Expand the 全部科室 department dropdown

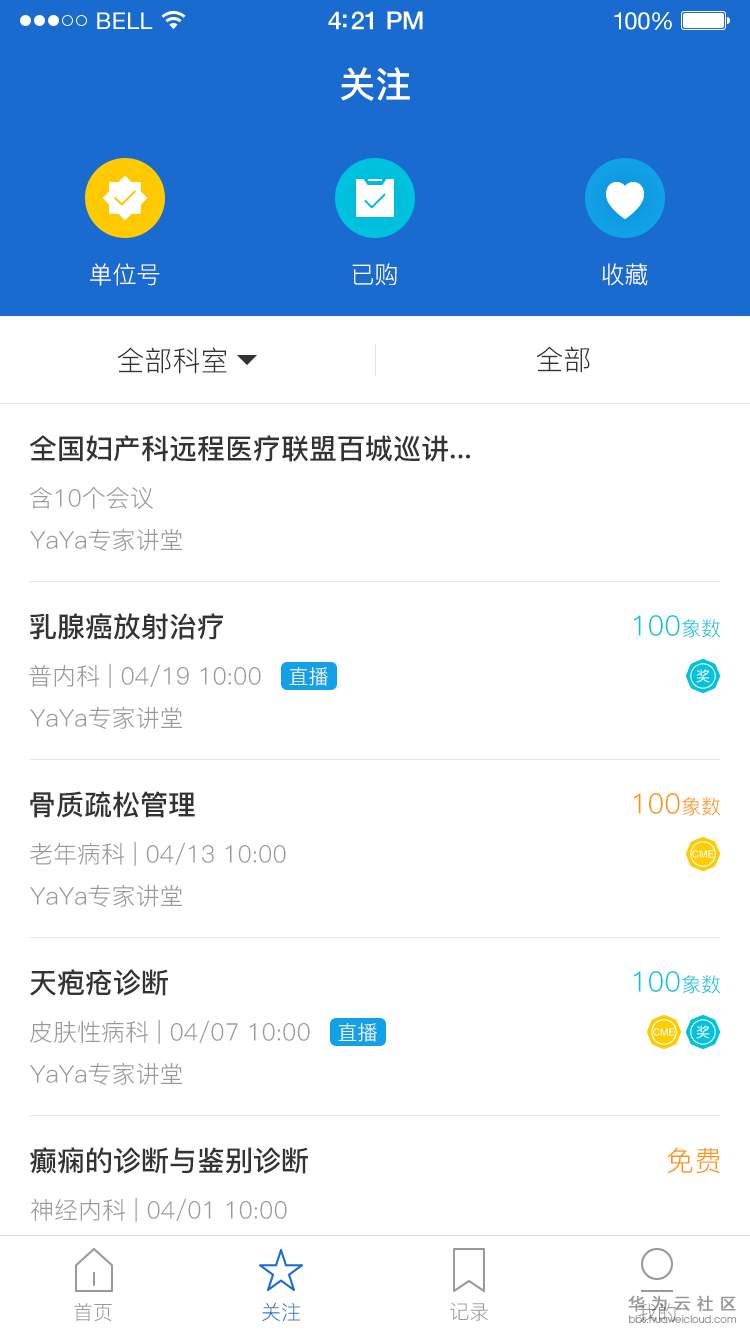point(187,360)
